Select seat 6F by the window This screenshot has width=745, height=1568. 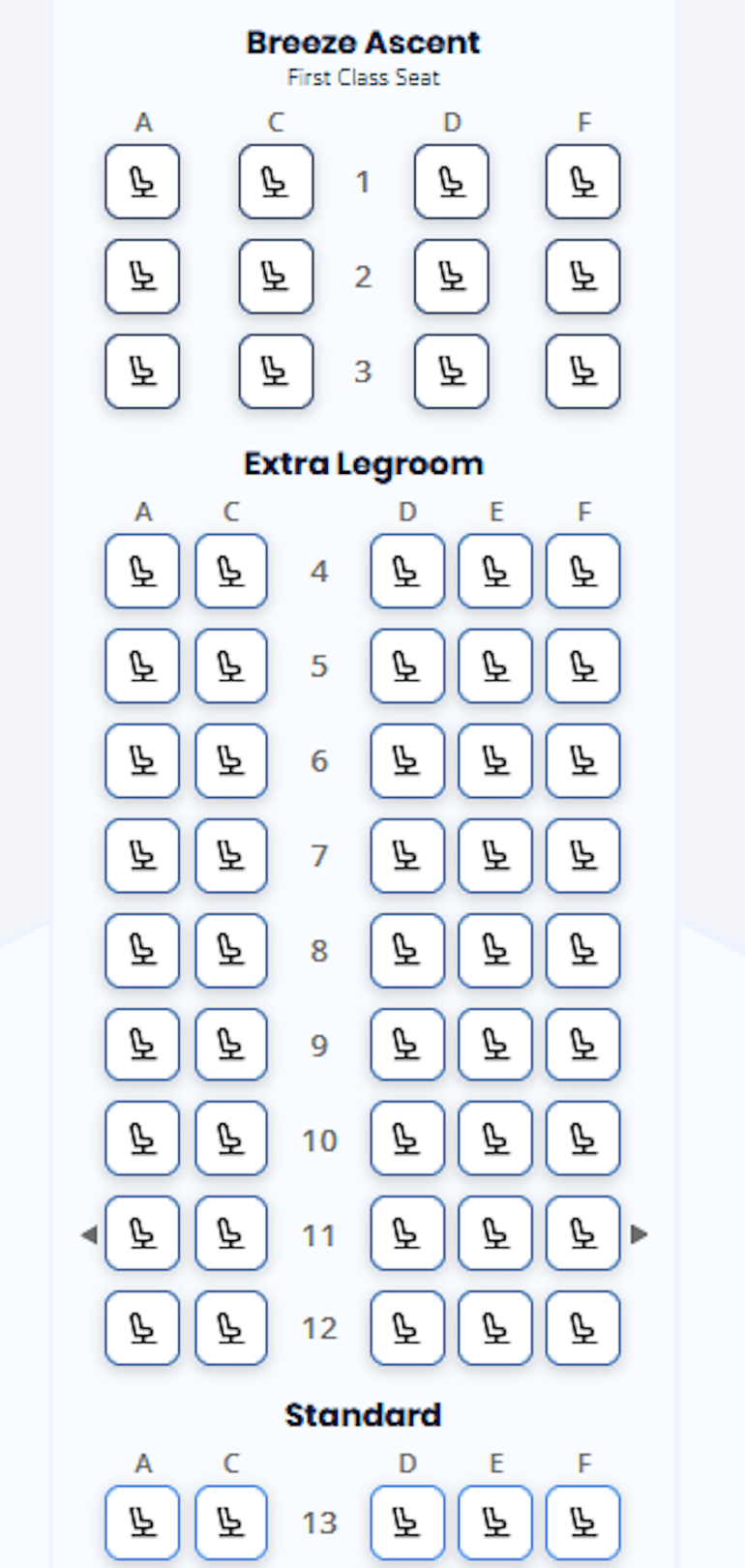pyautogui.click(x=582, y=760)
